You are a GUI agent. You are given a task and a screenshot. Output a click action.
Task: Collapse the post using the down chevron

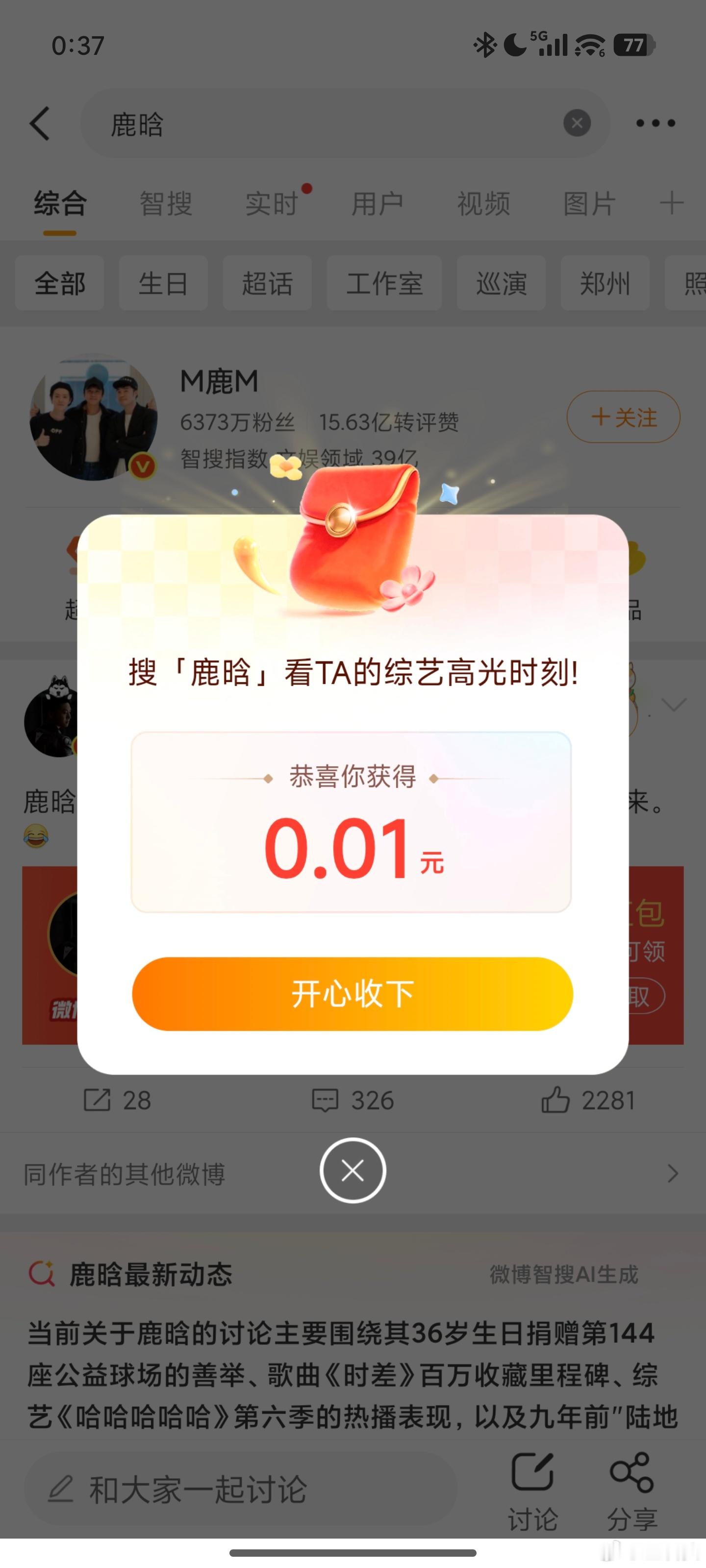click(673, 706)
